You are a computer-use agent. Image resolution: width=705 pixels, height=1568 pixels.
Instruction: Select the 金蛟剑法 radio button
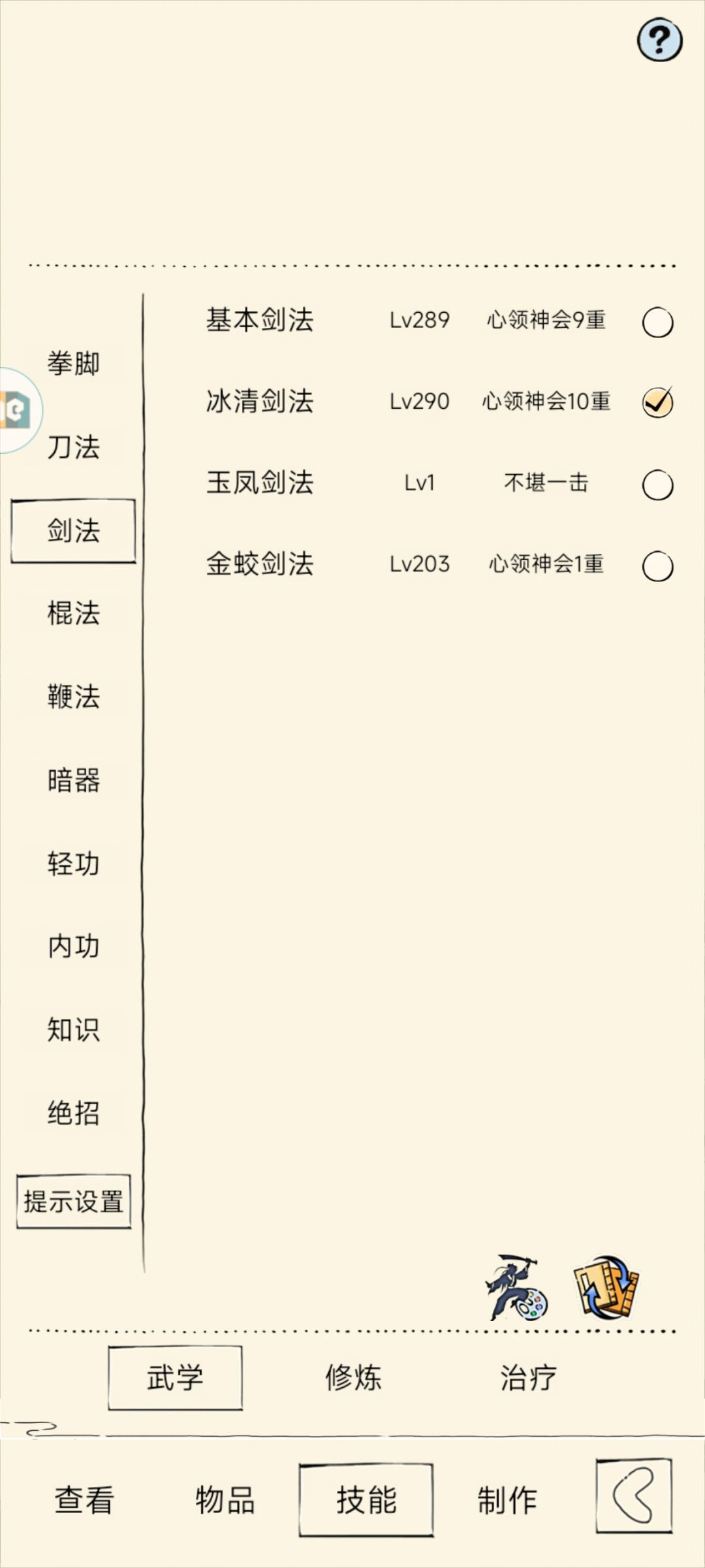tap(657, 566)
